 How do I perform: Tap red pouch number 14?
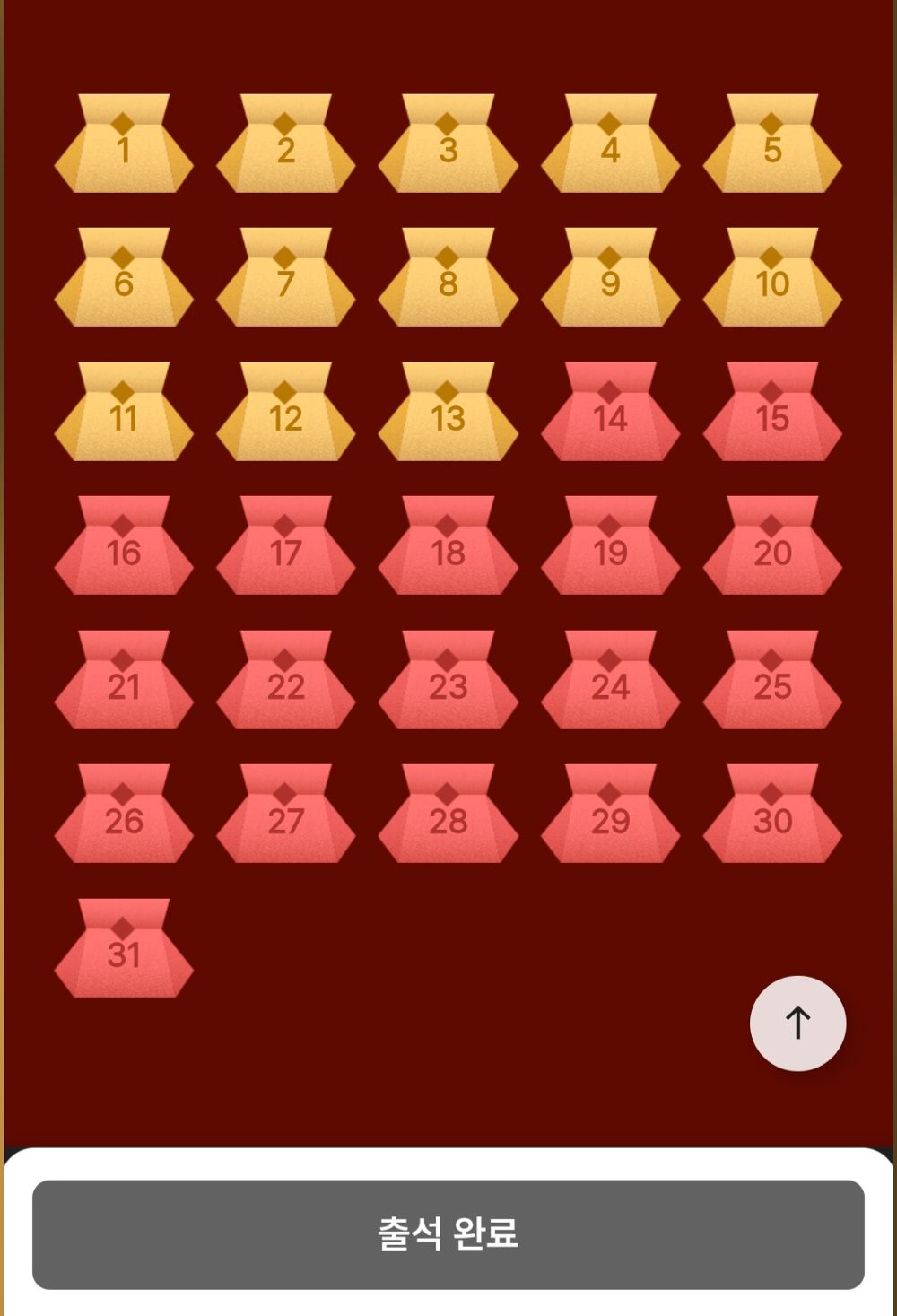[610, 414]
